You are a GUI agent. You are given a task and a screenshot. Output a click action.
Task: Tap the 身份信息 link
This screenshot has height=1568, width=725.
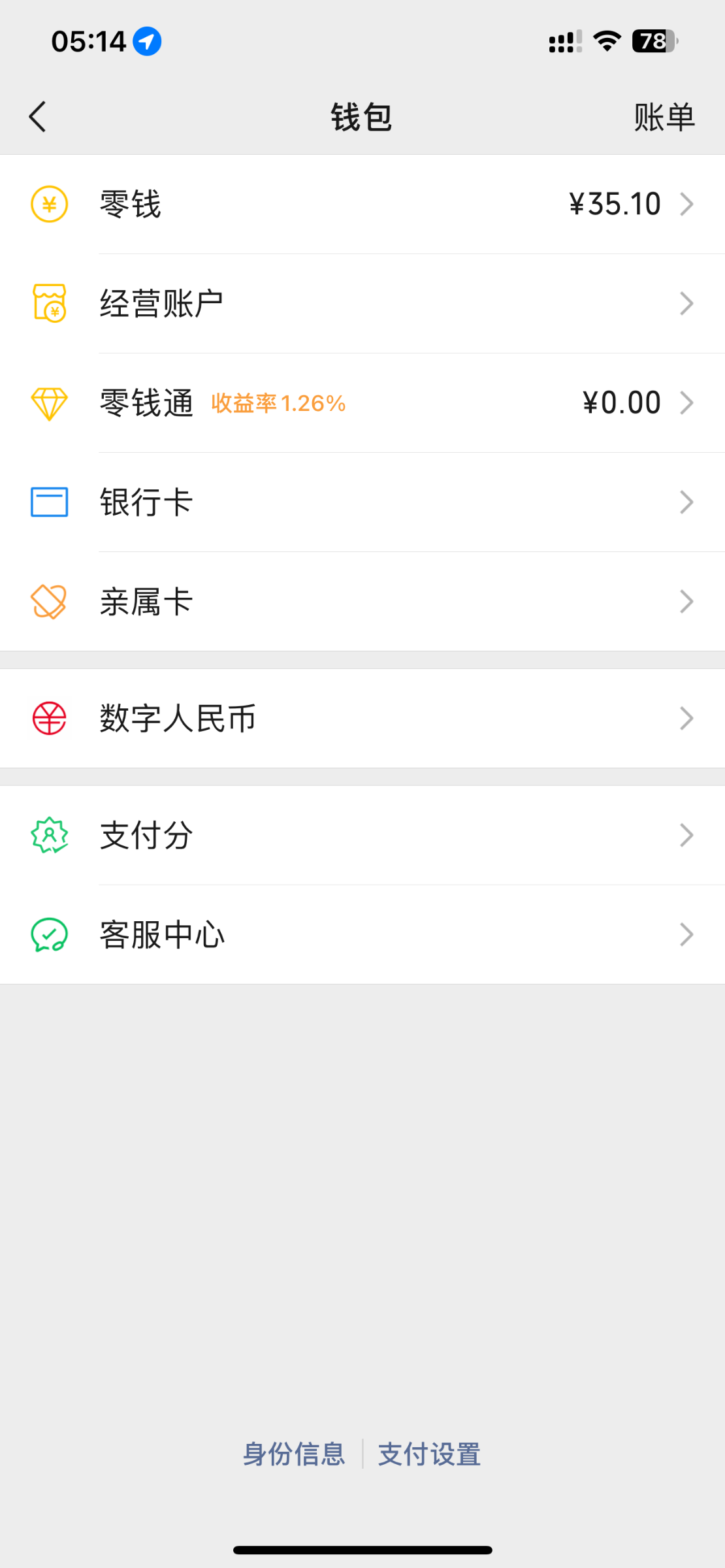294,1454
